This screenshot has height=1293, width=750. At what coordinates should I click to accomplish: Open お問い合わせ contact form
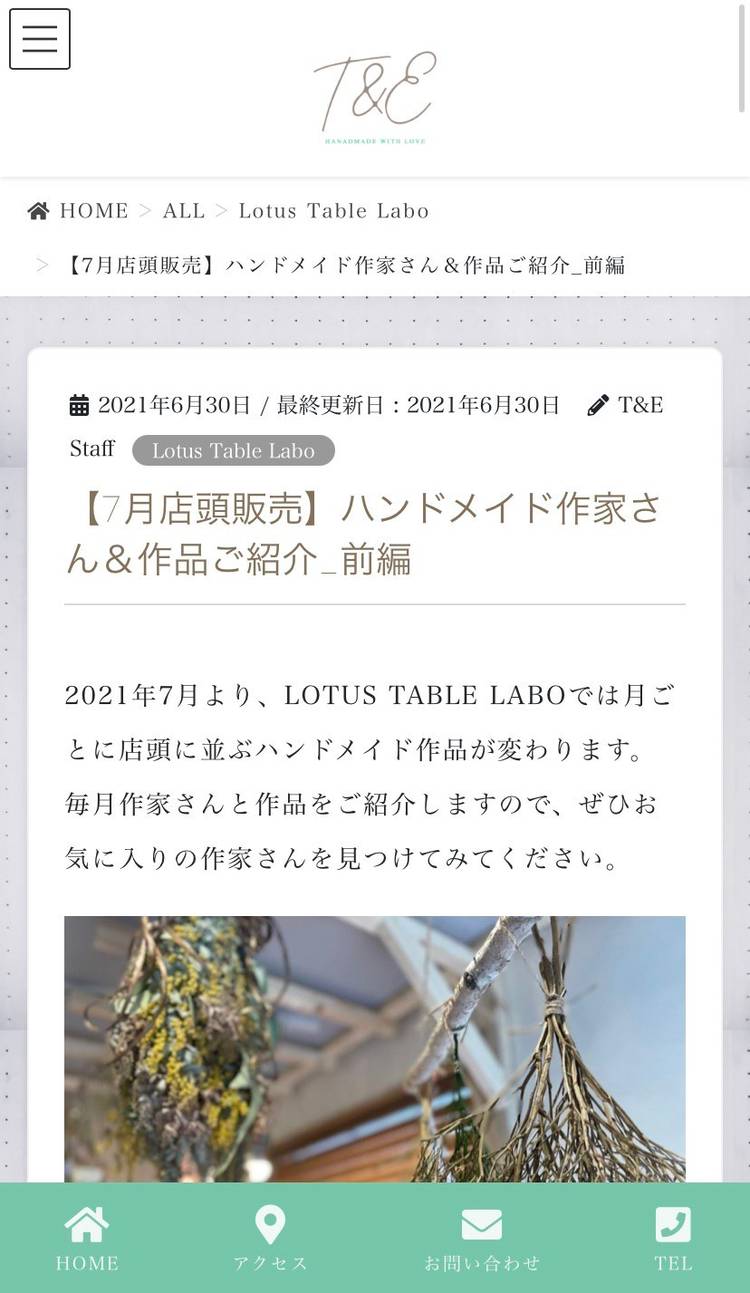click(481, 1238)
